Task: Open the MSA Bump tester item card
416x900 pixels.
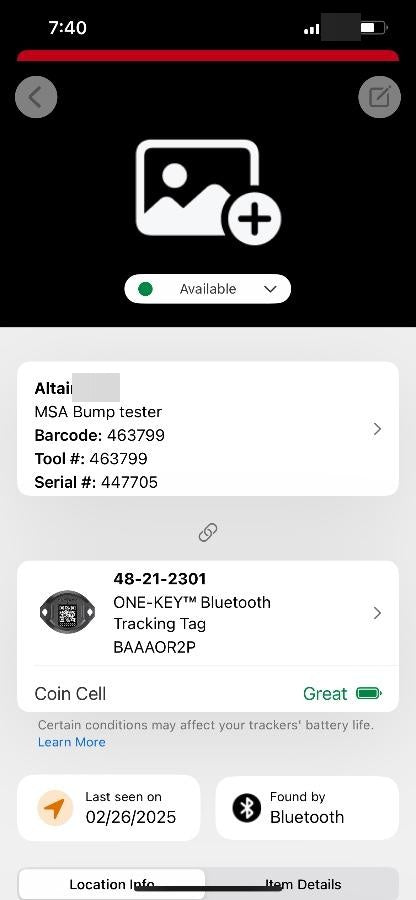Action: coord(208,429)
